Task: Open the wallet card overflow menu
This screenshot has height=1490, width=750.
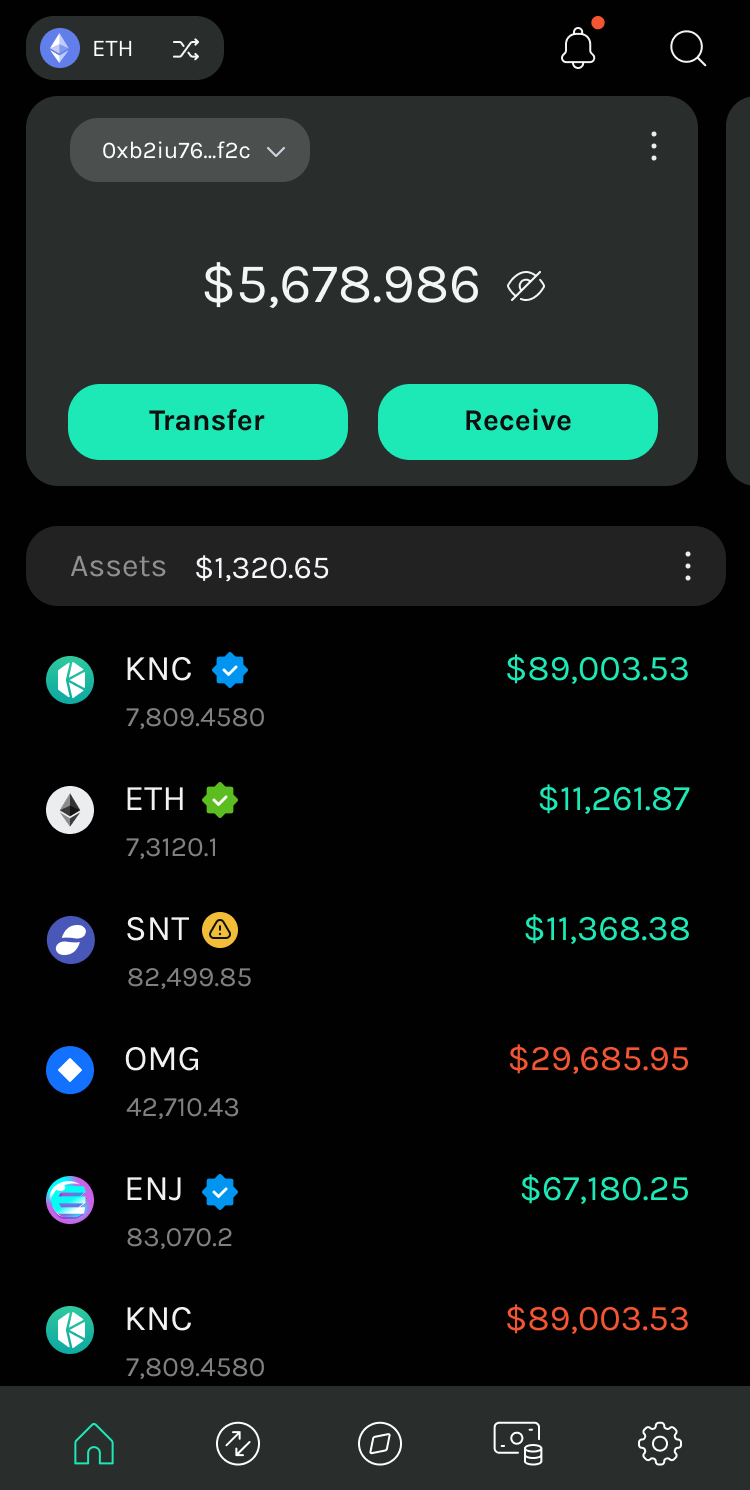Action: [x=654, y=147]
